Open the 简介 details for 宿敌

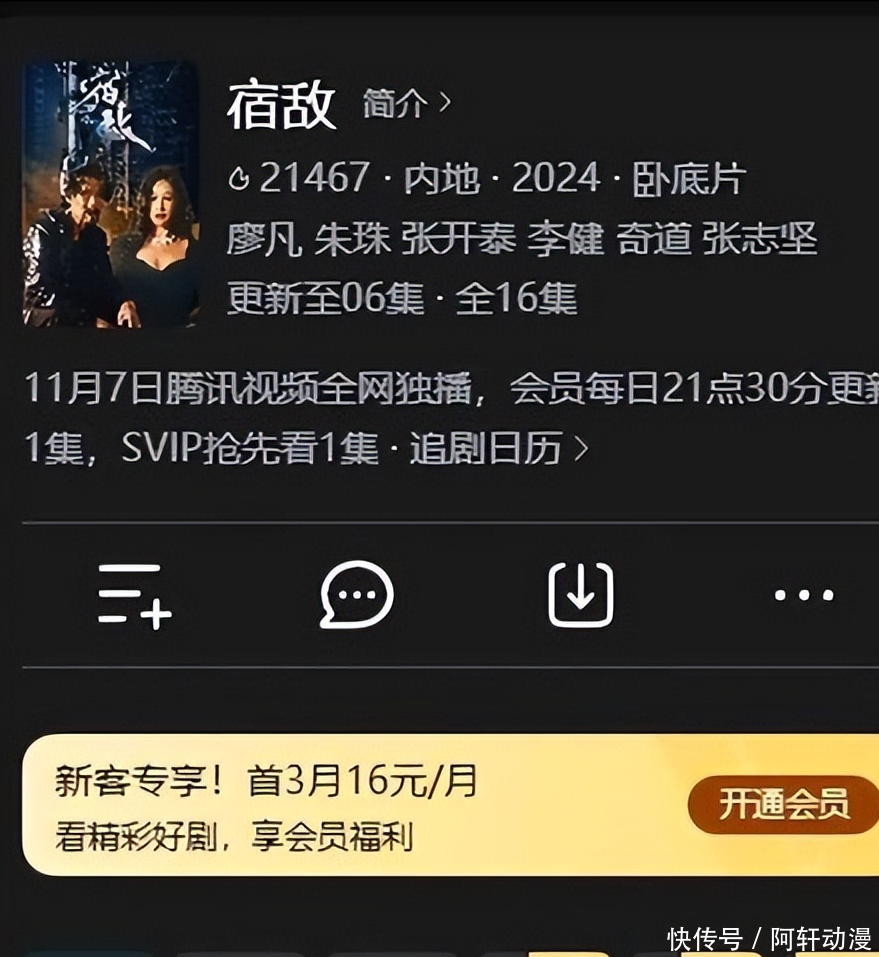click(405, 104)
